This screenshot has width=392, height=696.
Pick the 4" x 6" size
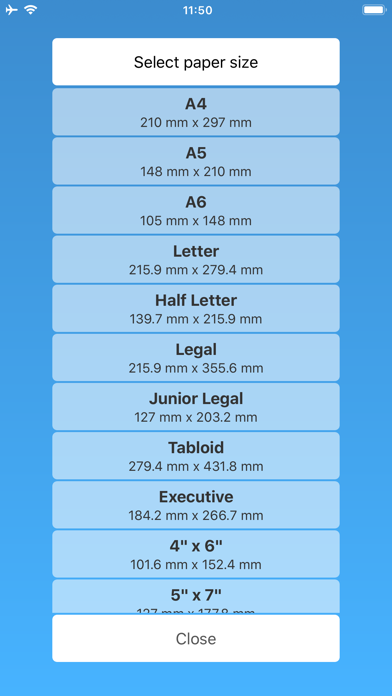[196, 554]
